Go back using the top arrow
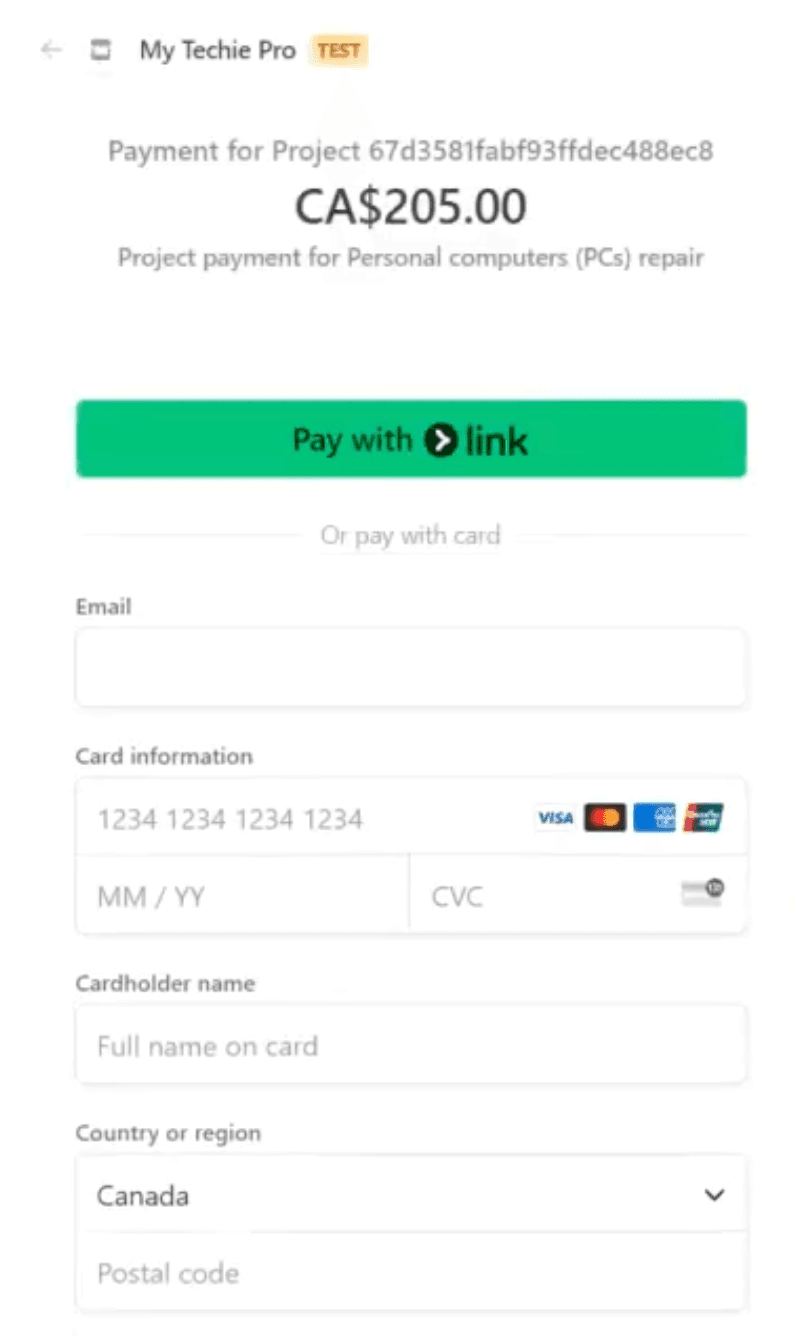This screenshot has height=1336, width=794. click(x=51, y=50)
